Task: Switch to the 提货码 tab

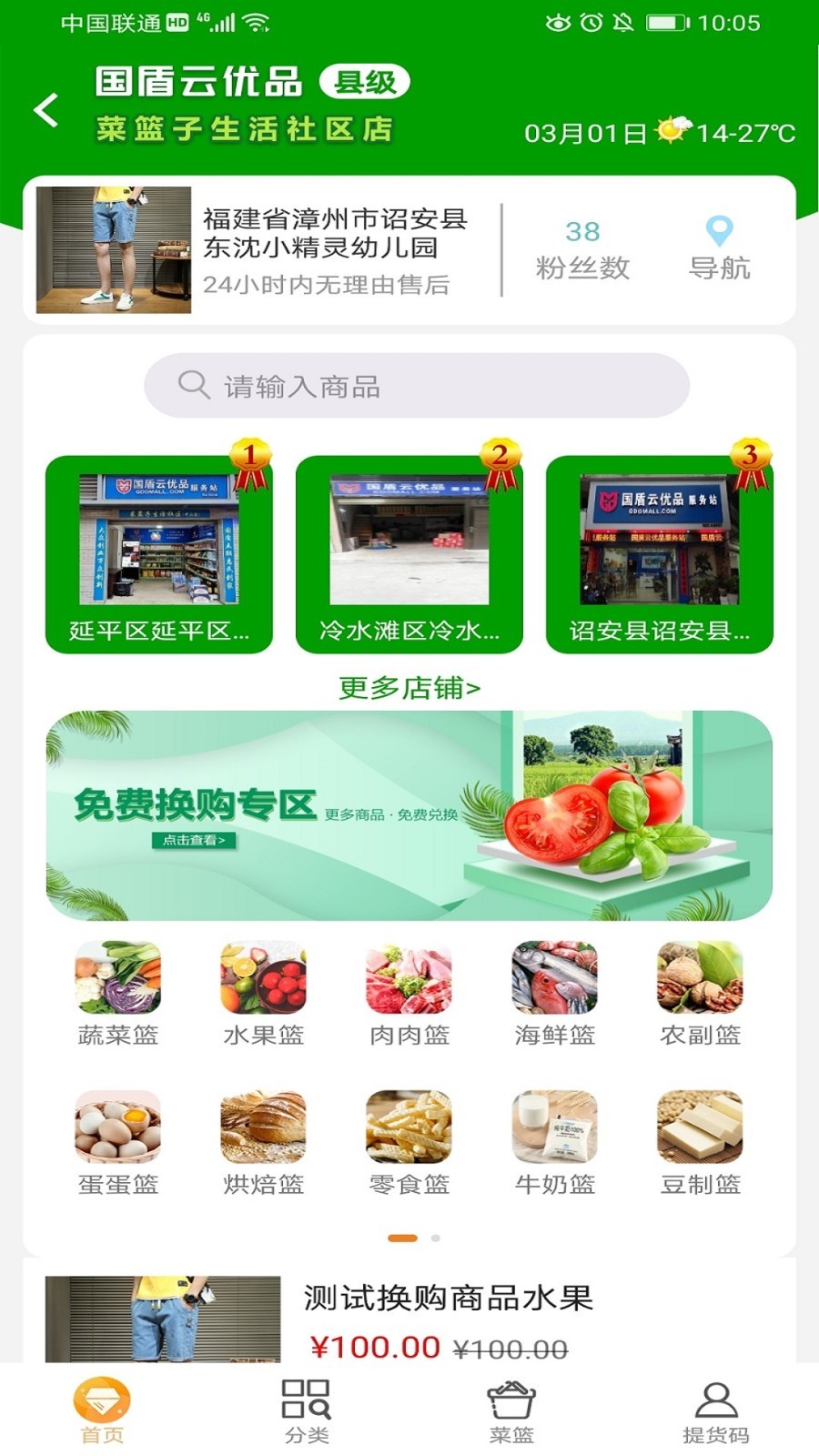Action: click(716, 1410)
